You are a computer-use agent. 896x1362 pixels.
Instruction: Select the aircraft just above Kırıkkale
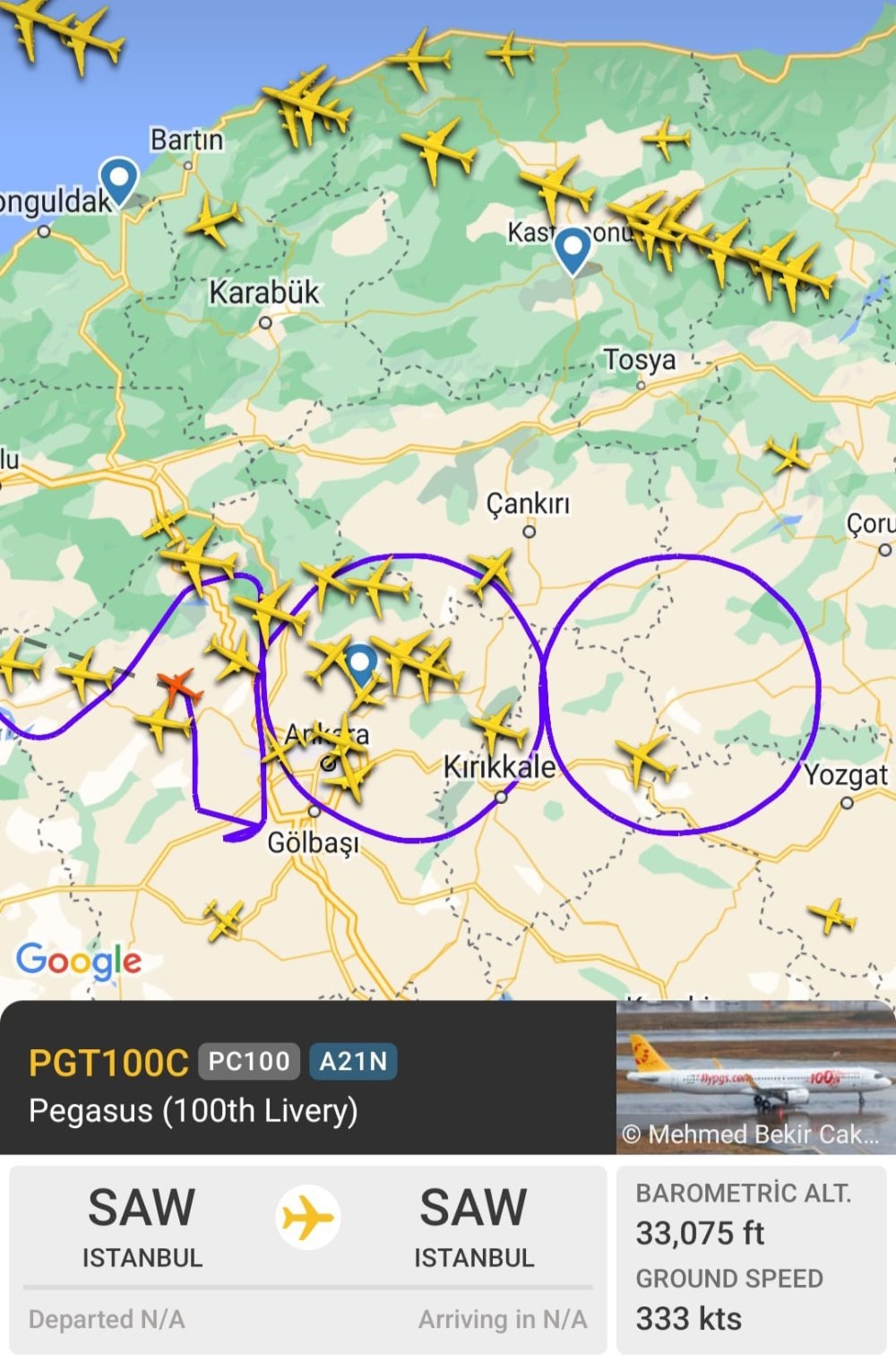click(496, 728)
